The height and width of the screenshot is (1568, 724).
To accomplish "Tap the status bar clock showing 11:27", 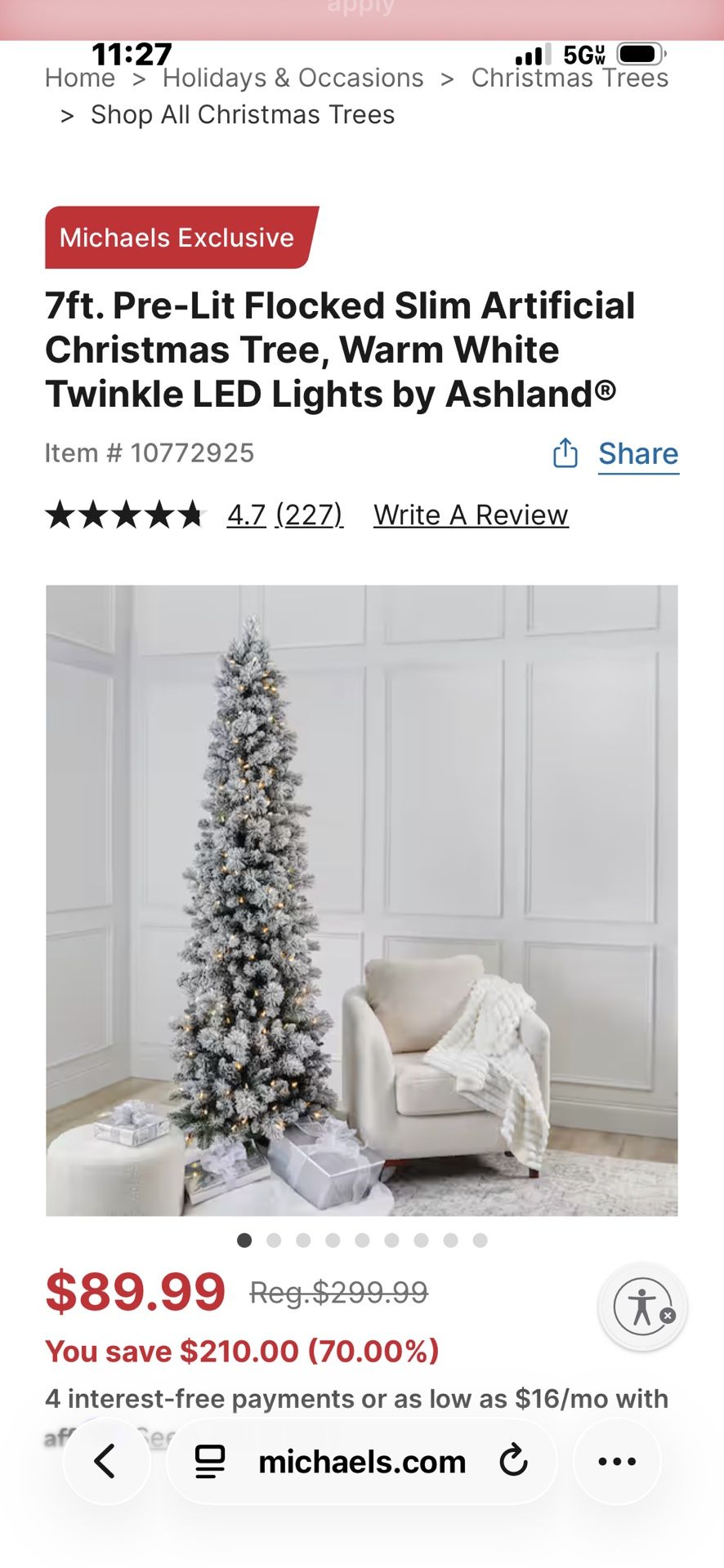I will (132, 54).
